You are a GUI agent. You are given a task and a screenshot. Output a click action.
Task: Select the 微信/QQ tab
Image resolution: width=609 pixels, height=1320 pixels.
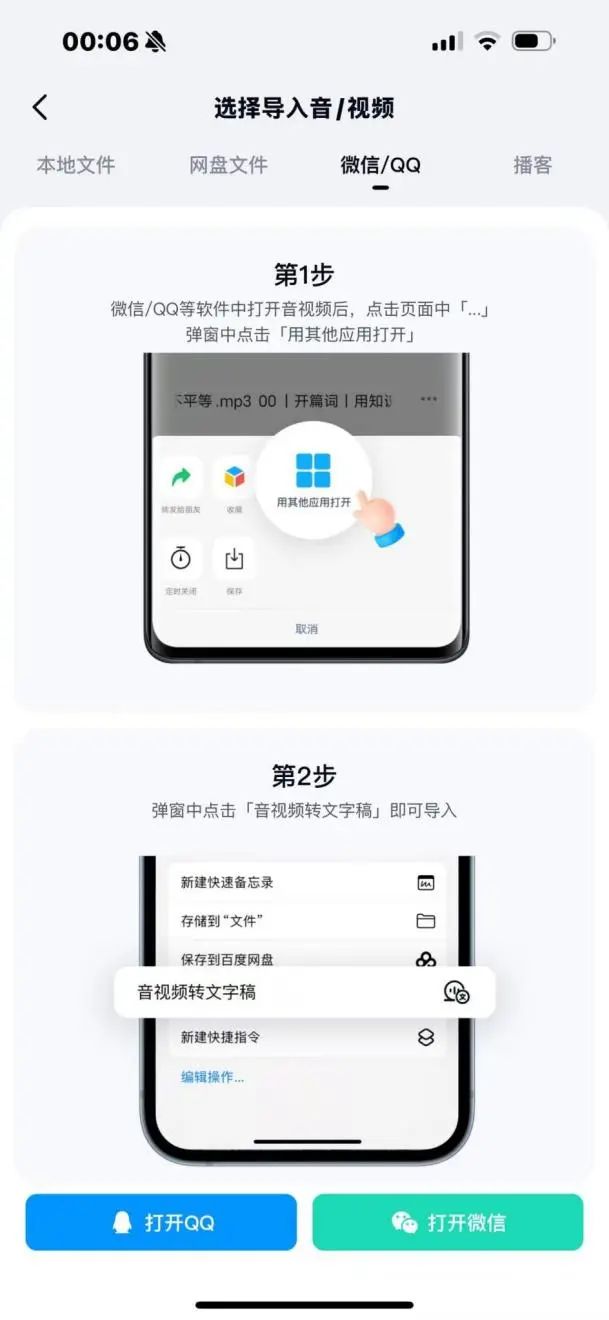380,165
